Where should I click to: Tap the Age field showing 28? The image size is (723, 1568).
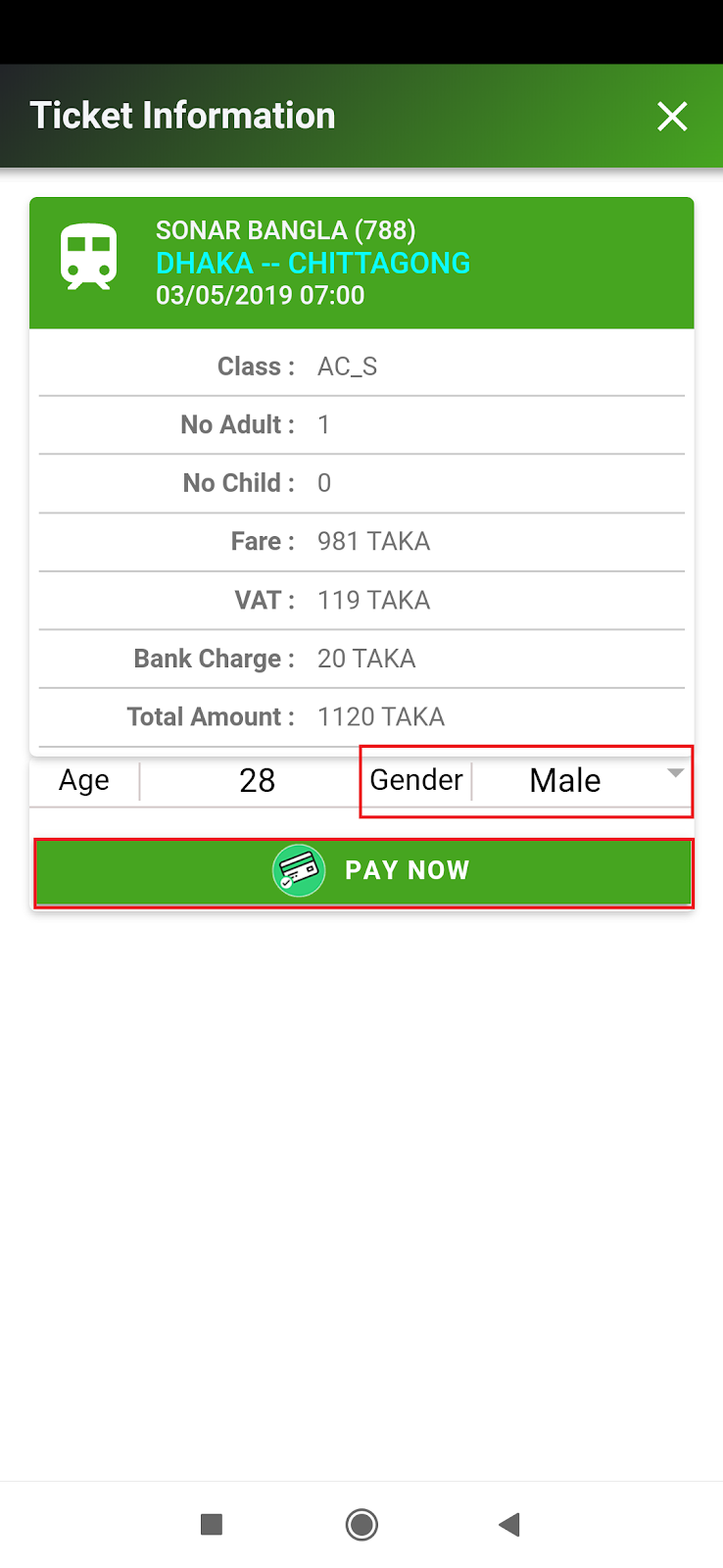click(257, 780)
